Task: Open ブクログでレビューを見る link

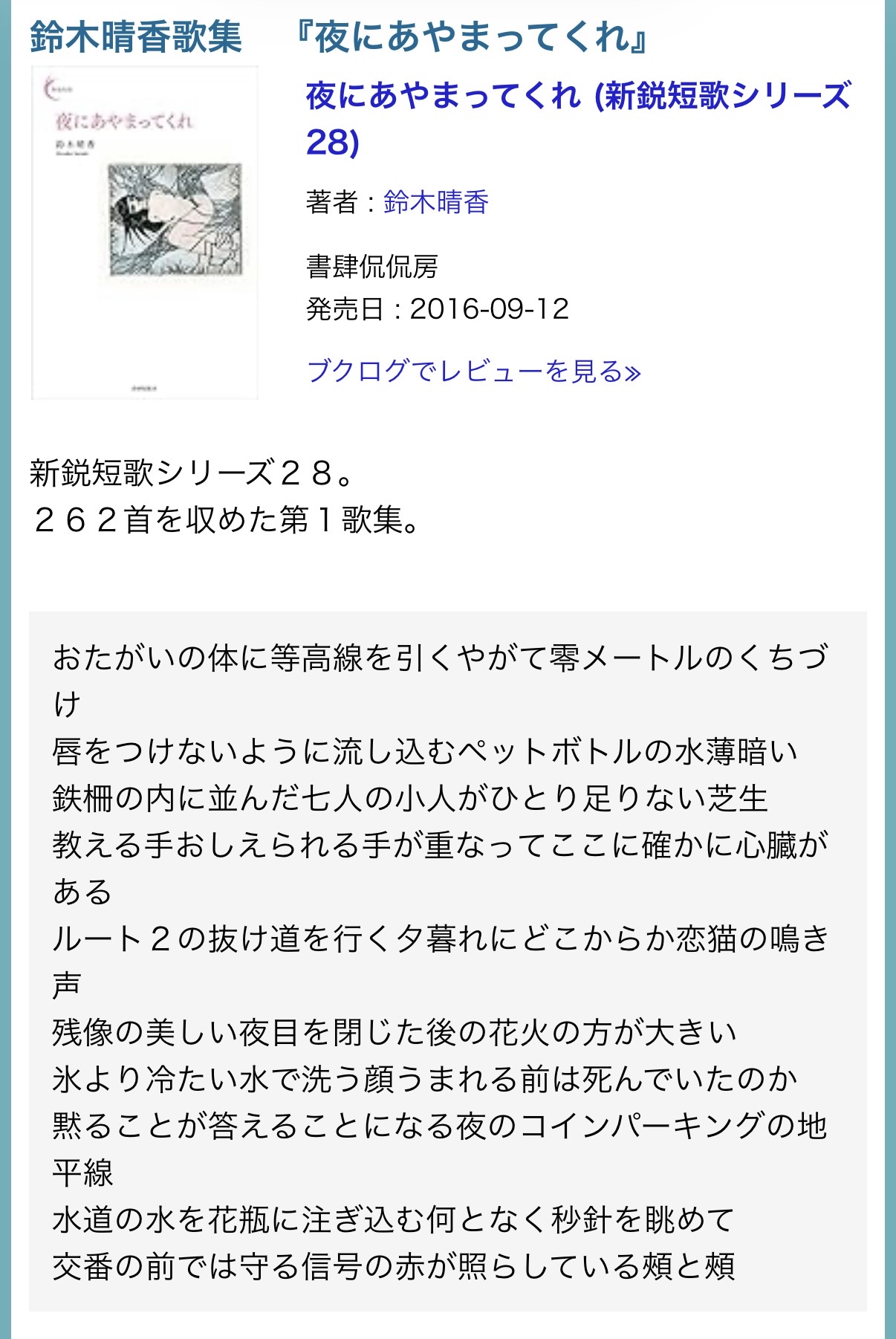Action: 473,370
